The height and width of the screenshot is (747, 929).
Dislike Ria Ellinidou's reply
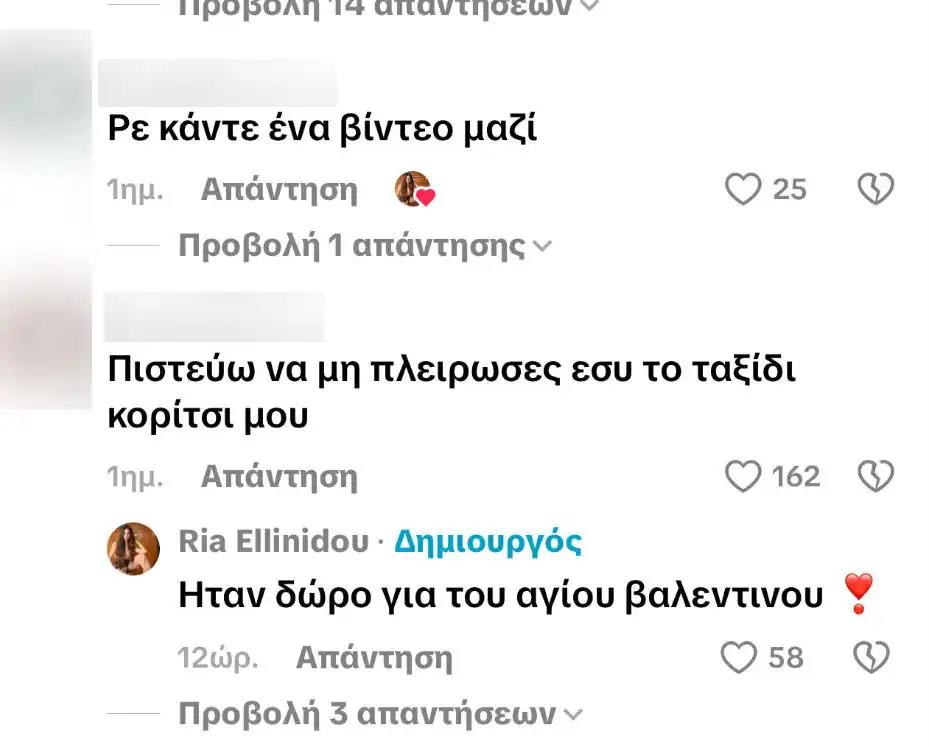click(x=869, y=657)
